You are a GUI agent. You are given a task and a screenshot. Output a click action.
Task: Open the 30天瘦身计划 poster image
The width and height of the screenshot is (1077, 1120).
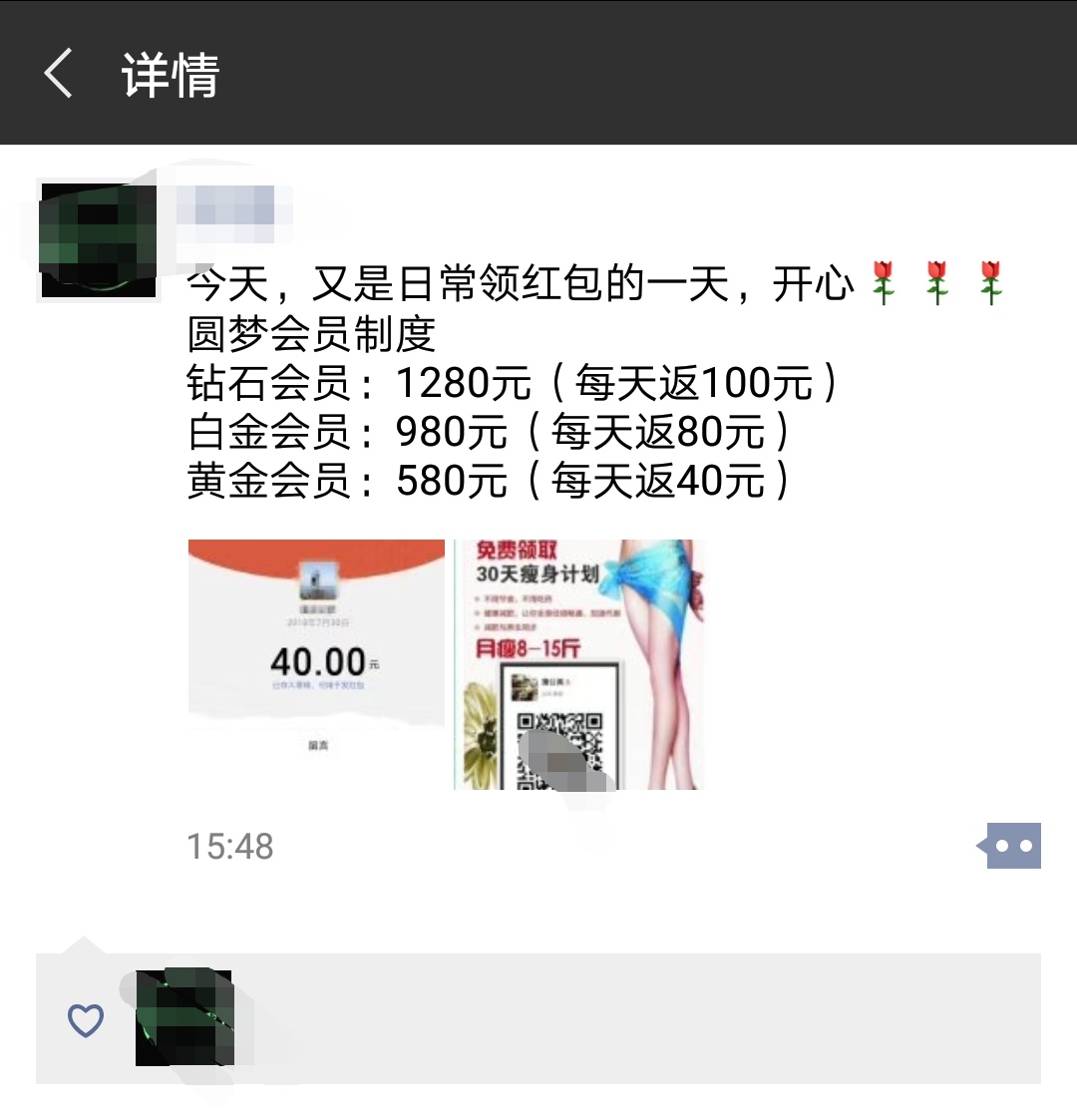tap(578, 663)
